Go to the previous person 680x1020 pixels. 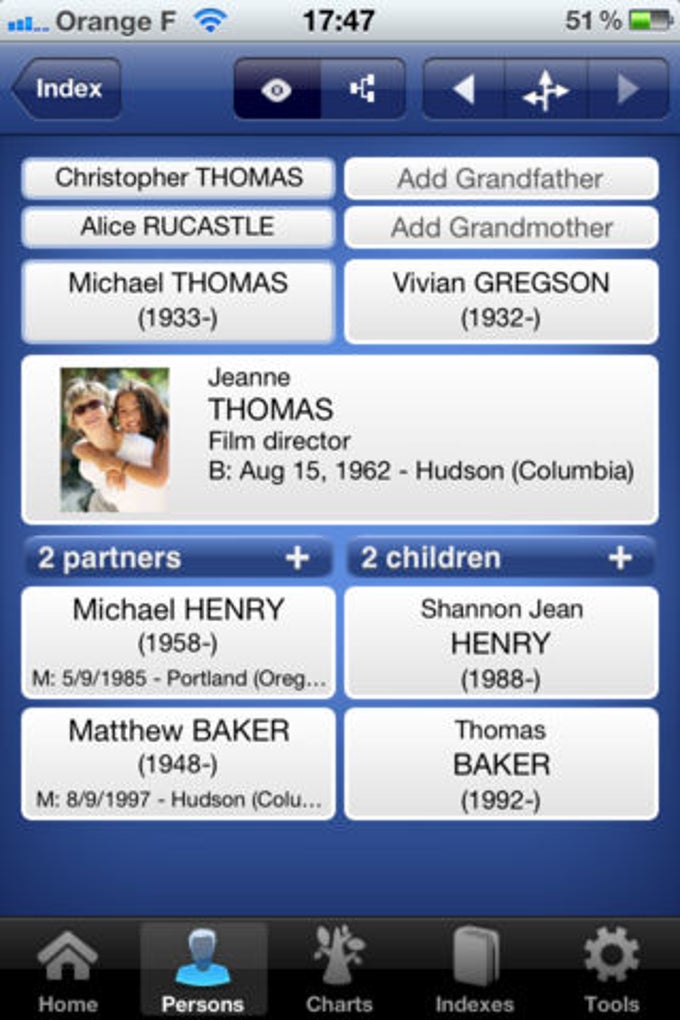click(x=463, y=89)
